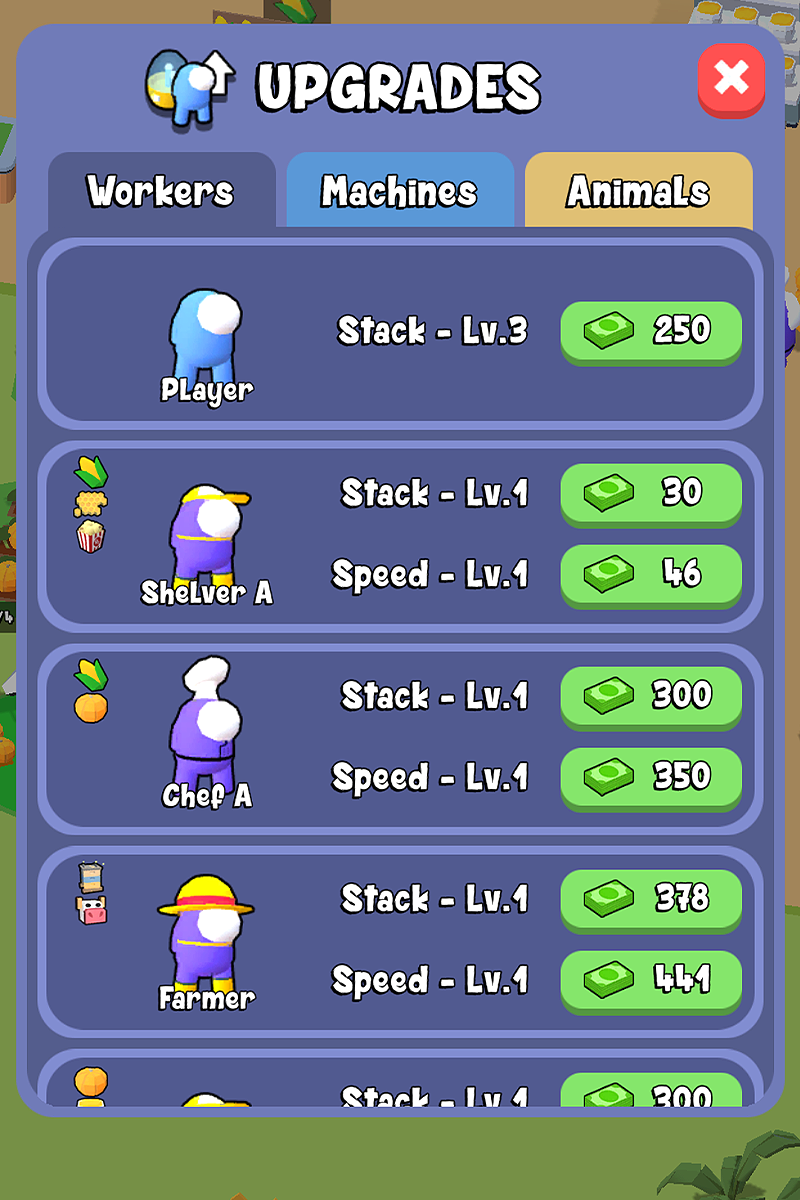Purchase Farmer Speed upgrade for 441
The width and height of the screenshot is (800, 1200).
tap(651, 981)
